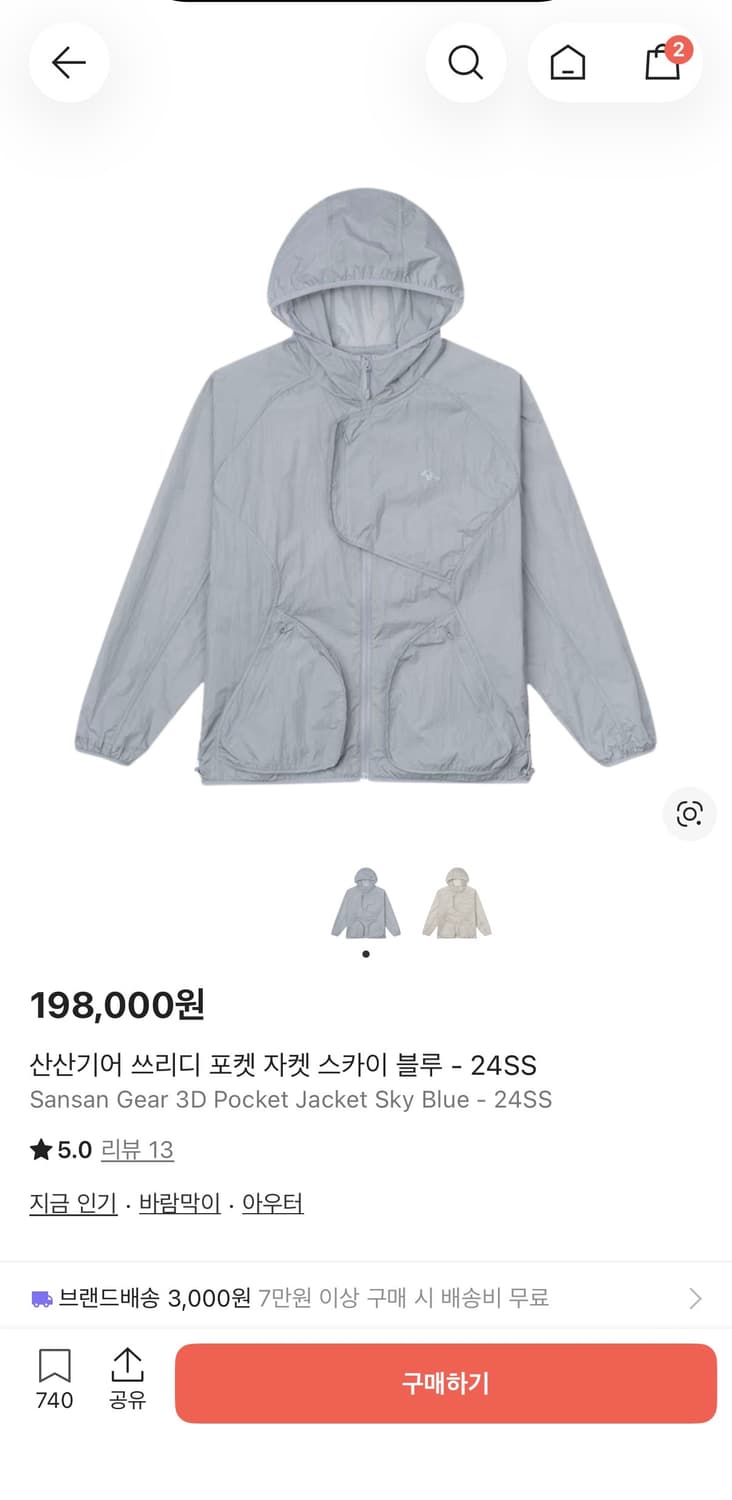Click the back arrow to return
This screenshot has width=732, height=1500.
click(68, 62)
